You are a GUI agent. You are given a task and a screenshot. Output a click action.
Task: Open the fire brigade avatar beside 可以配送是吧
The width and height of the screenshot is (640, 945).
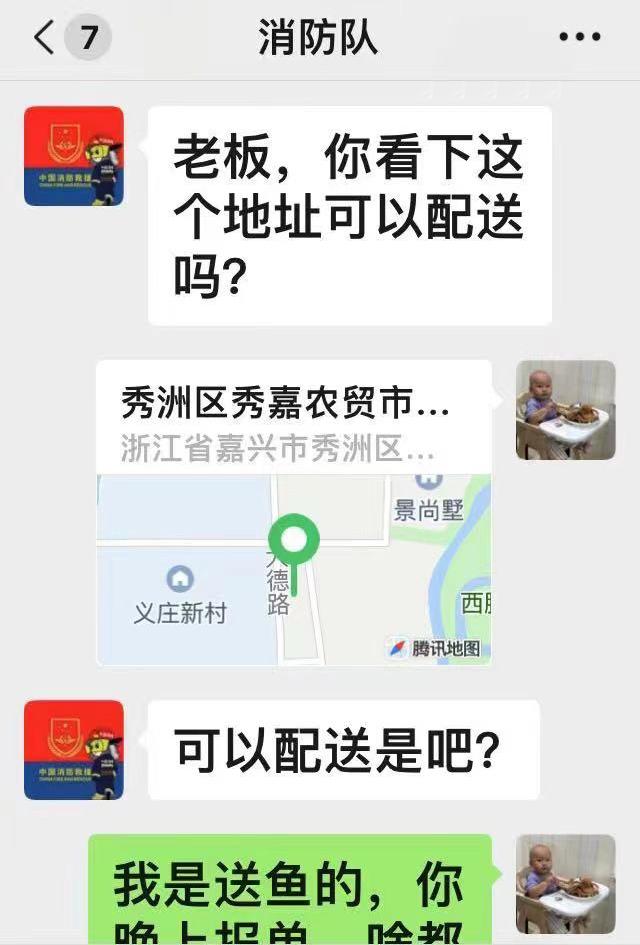tap(74, 750)
